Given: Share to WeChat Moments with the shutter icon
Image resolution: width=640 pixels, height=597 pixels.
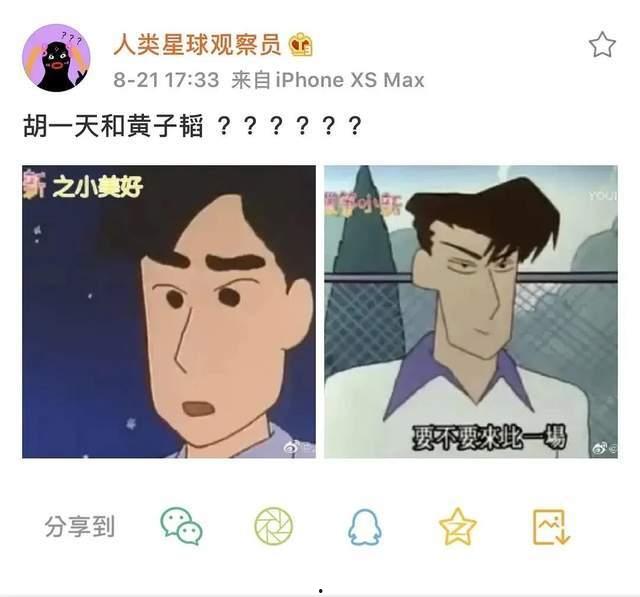Looking at the screenshot, I should click(271, 525).
